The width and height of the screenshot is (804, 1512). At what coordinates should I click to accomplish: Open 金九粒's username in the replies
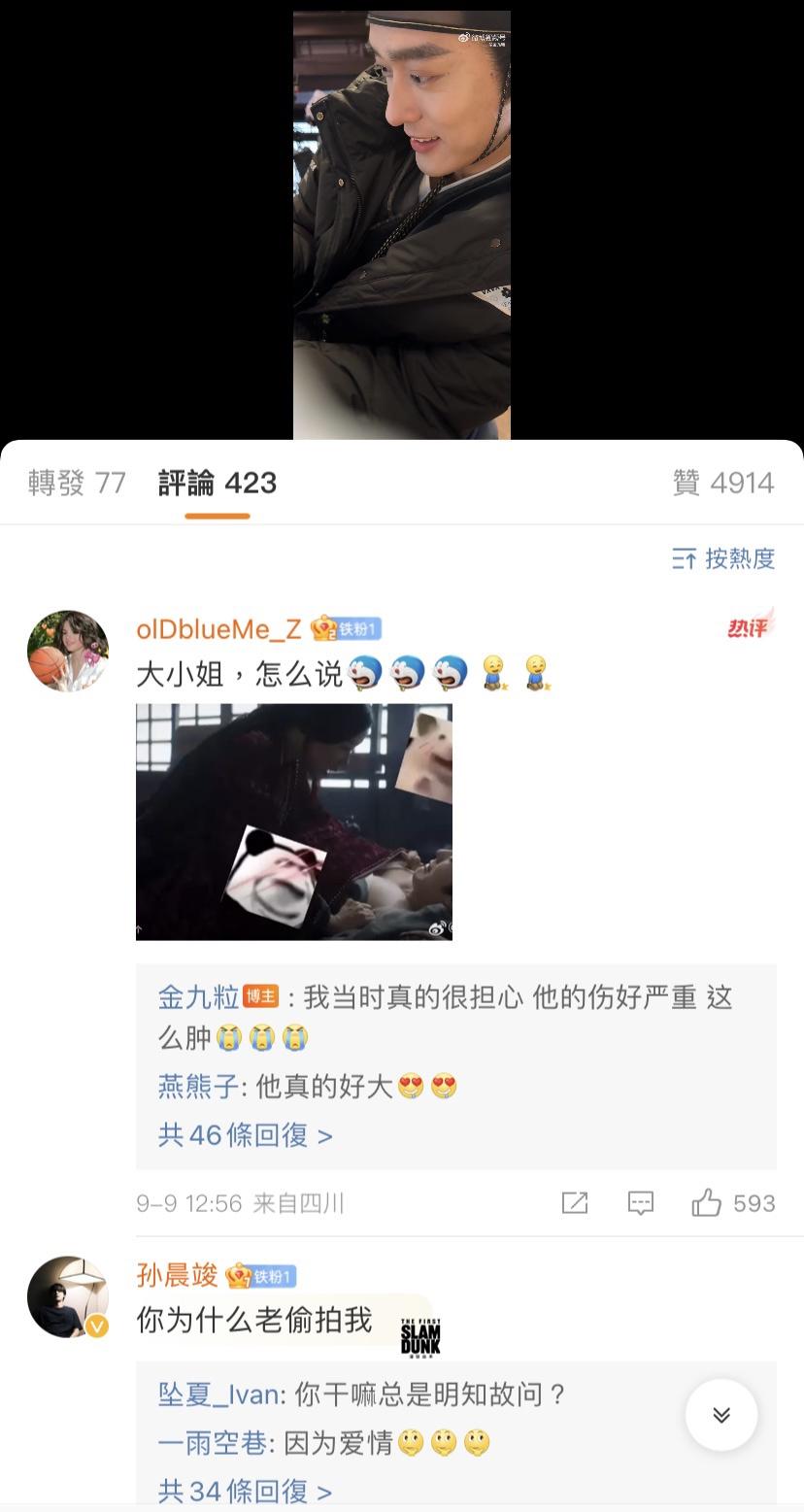pos(198,997)
